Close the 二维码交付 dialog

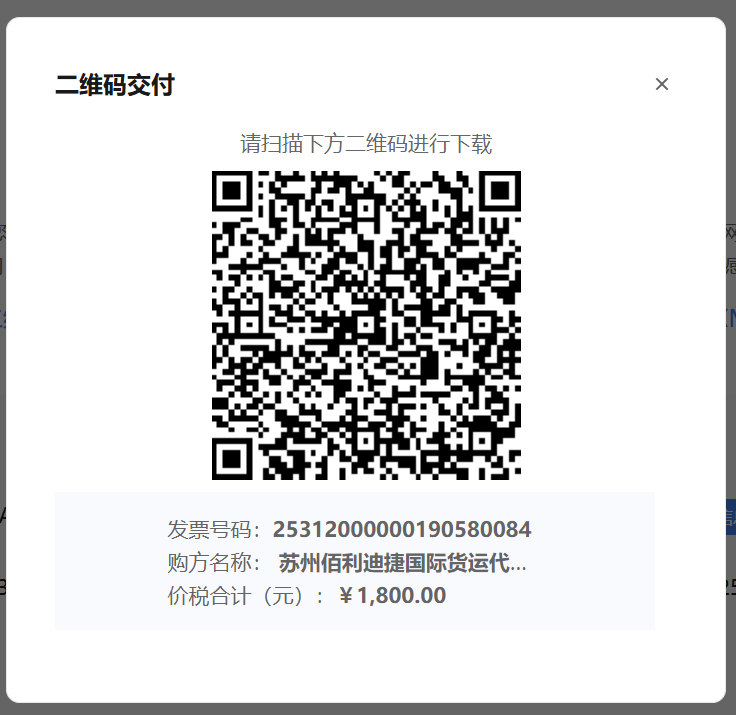pyautogui.click(x=661, y=84)
